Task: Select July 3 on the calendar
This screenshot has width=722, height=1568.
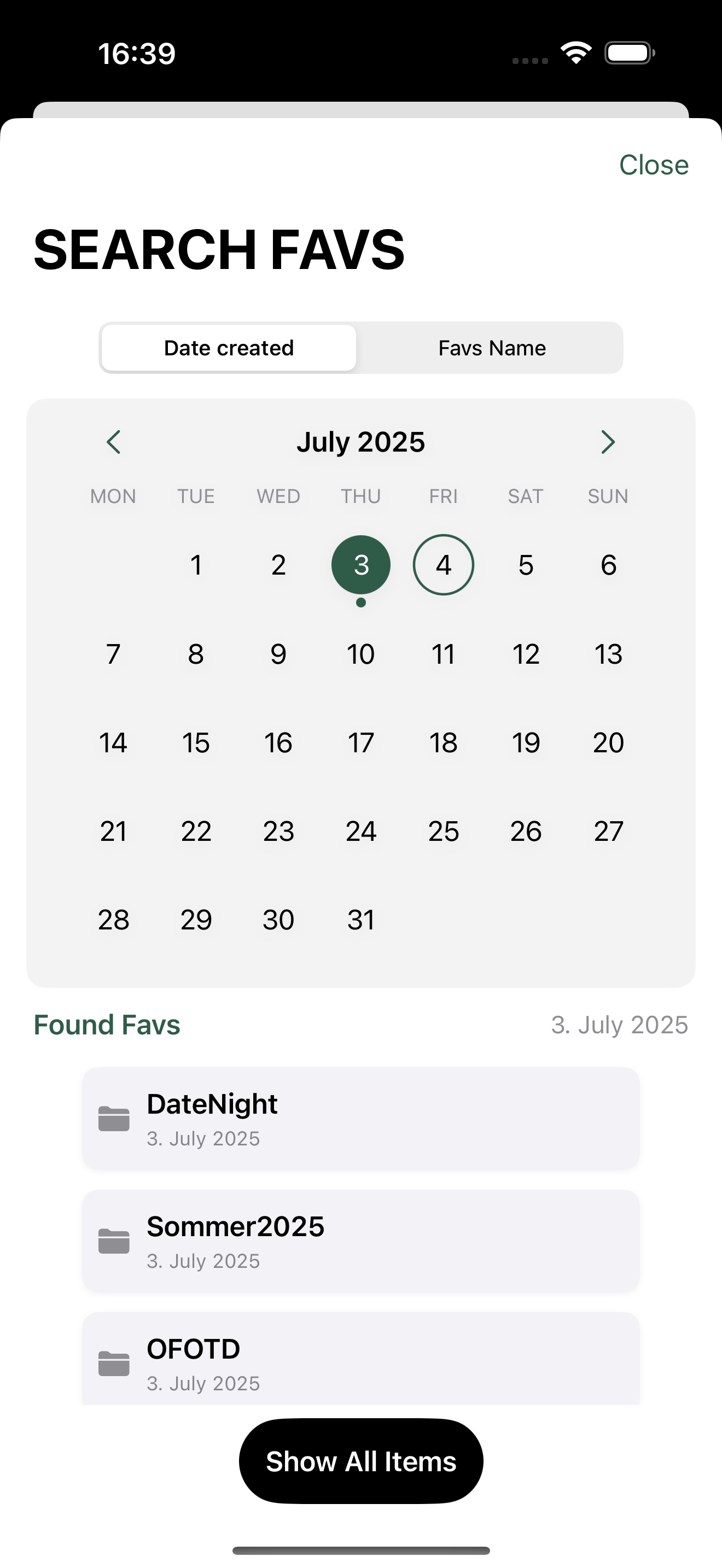Action: point(361,565)
